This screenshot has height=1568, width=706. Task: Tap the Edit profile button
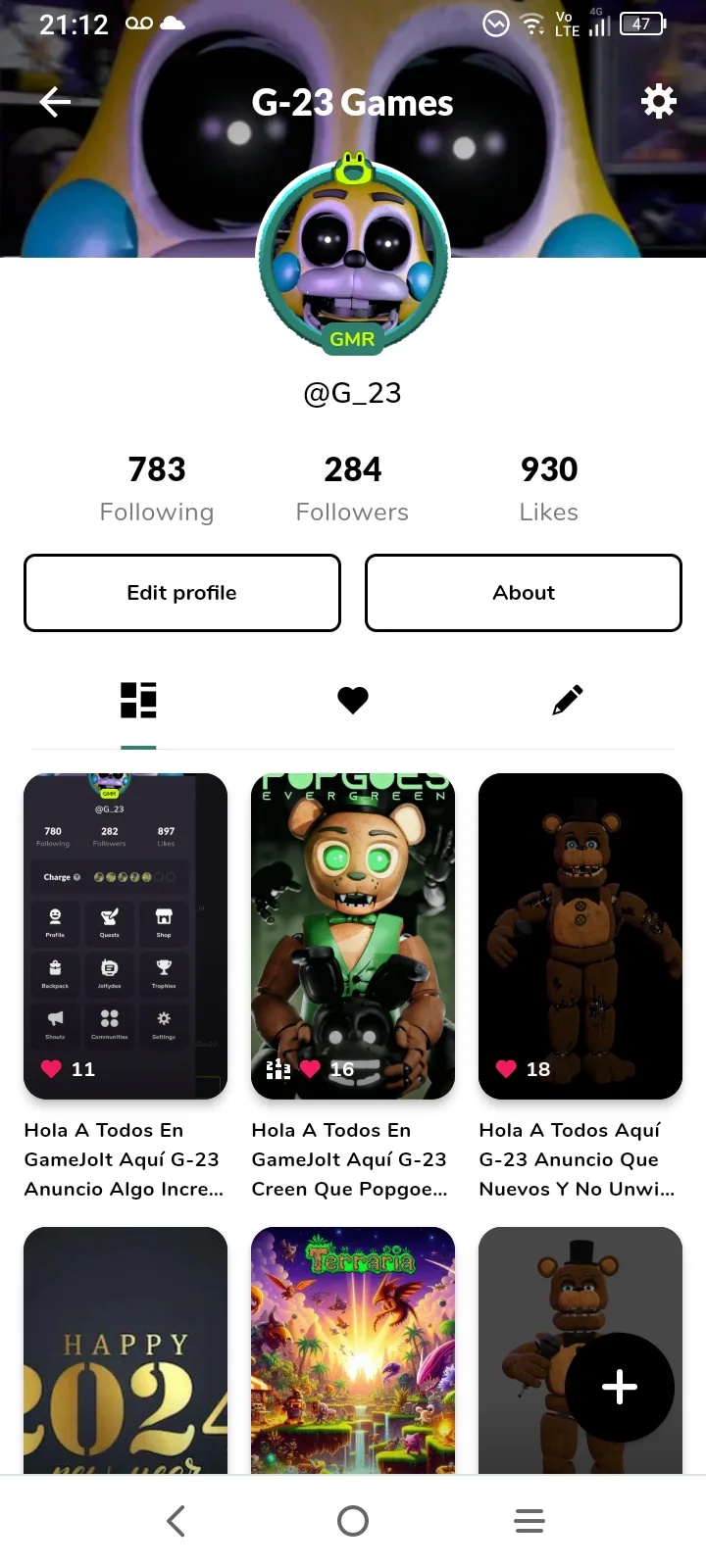point(182,593)
